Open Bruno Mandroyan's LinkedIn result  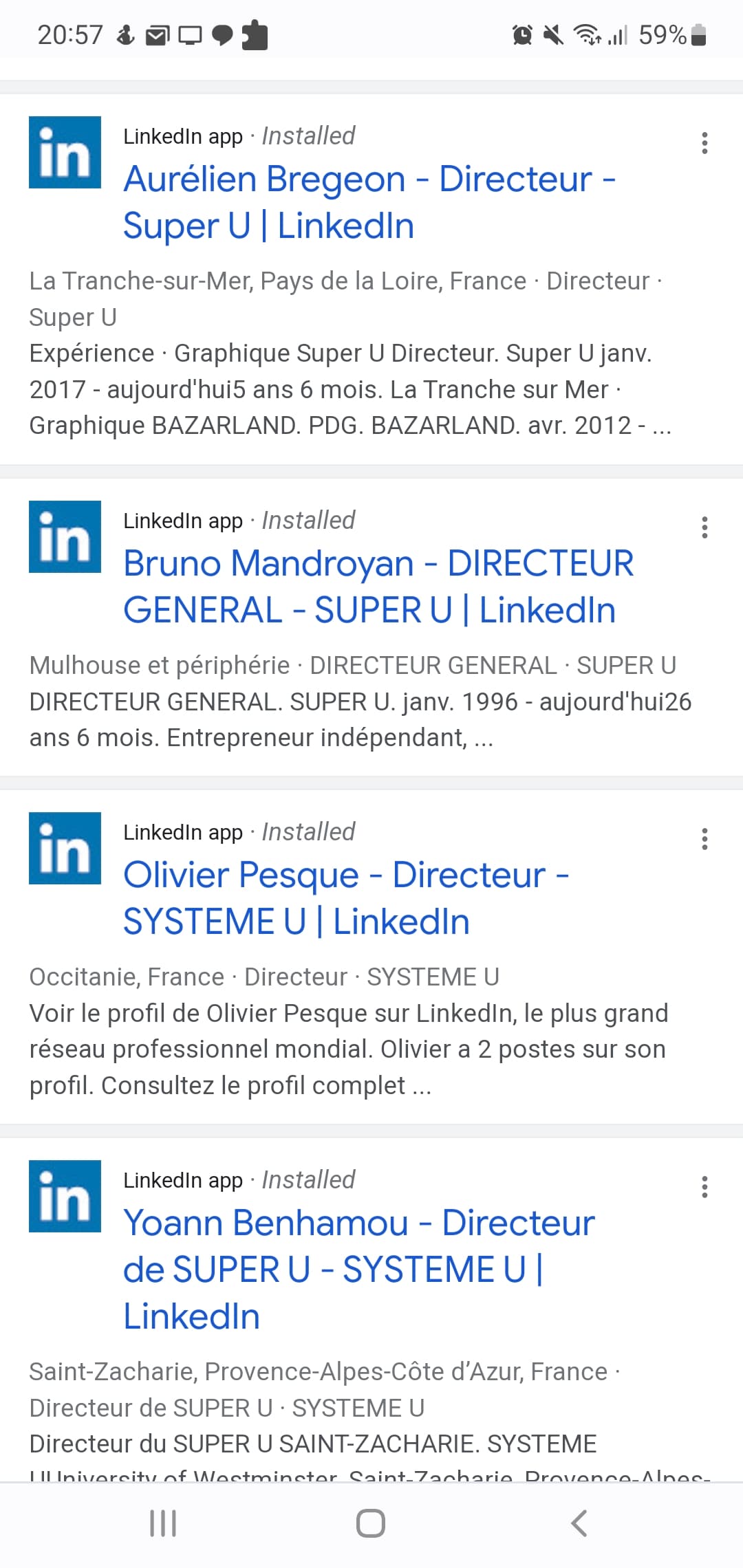click(x=378, y=587)
